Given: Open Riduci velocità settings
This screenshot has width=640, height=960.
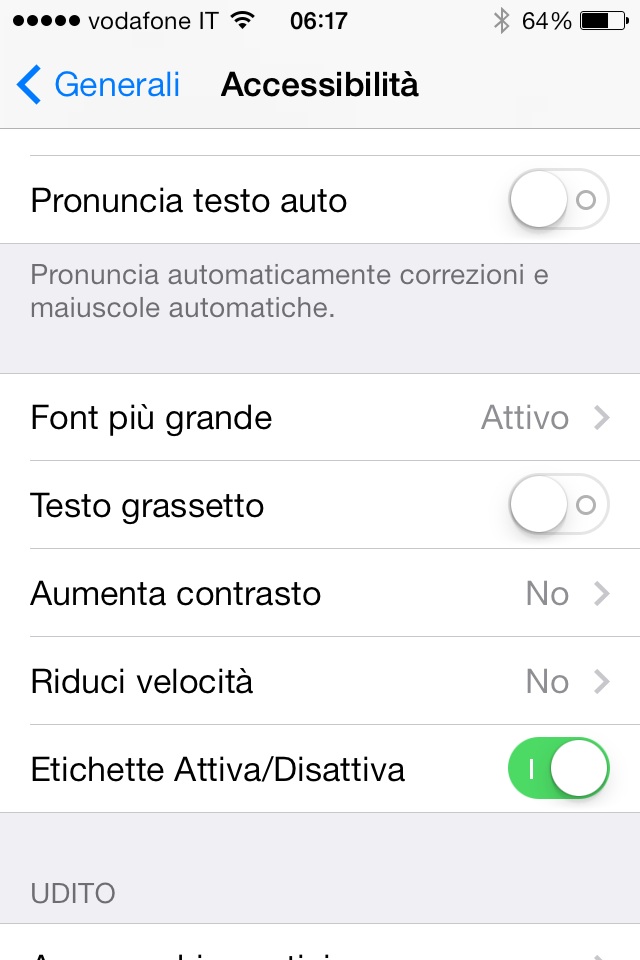Looking at the screenshot, I should 320,681.
